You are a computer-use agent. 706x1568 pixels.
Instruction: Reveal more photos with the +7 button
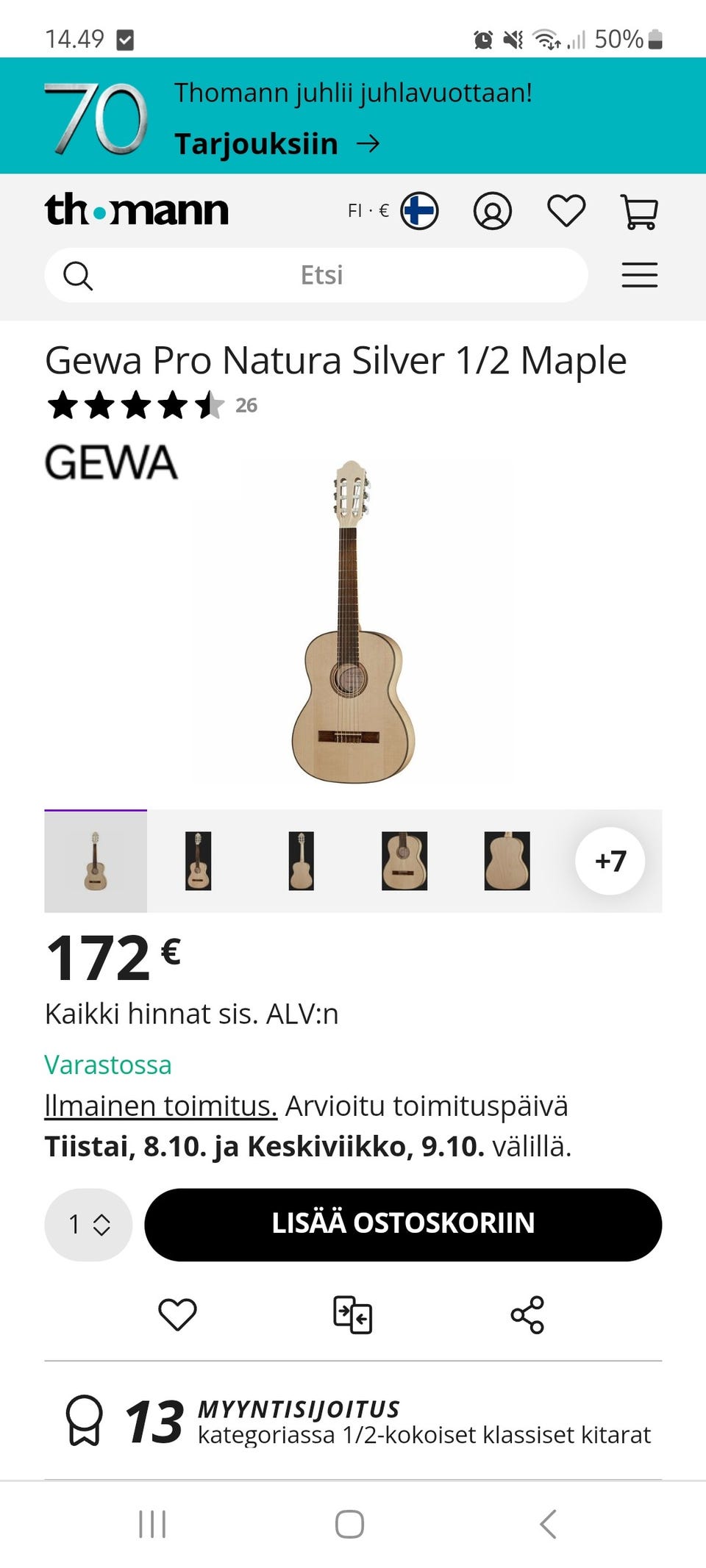(x=610, y=860)
